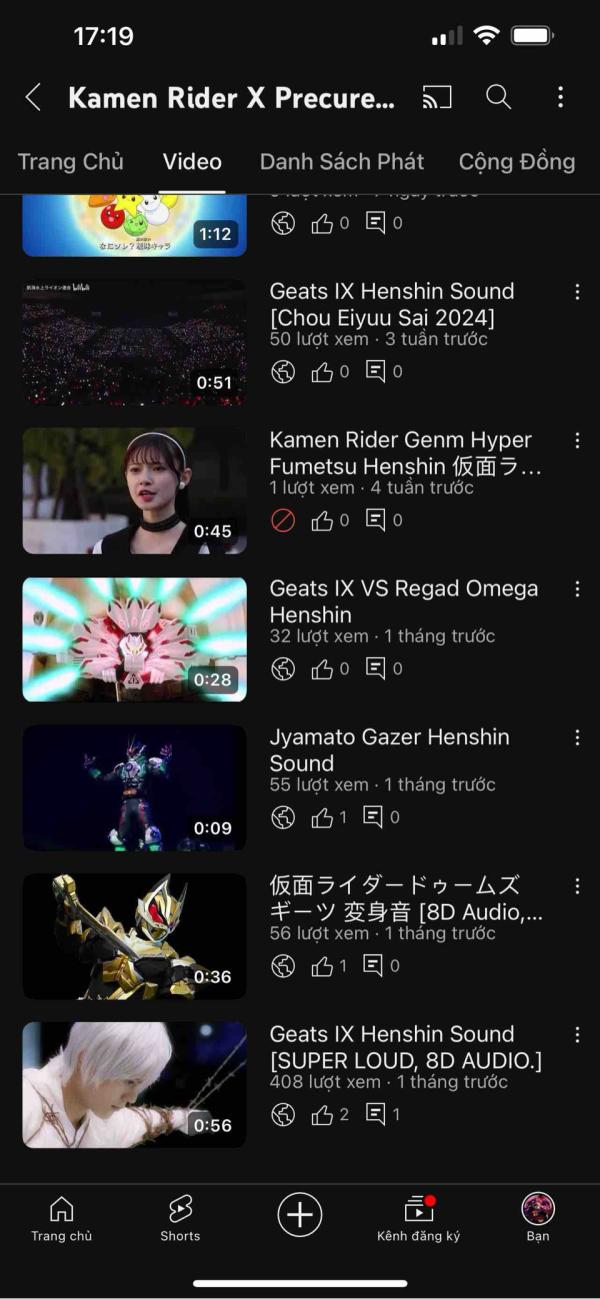
Task: Open Kênh đăng ký subscriptions tab
Action: click(418, 1219)
